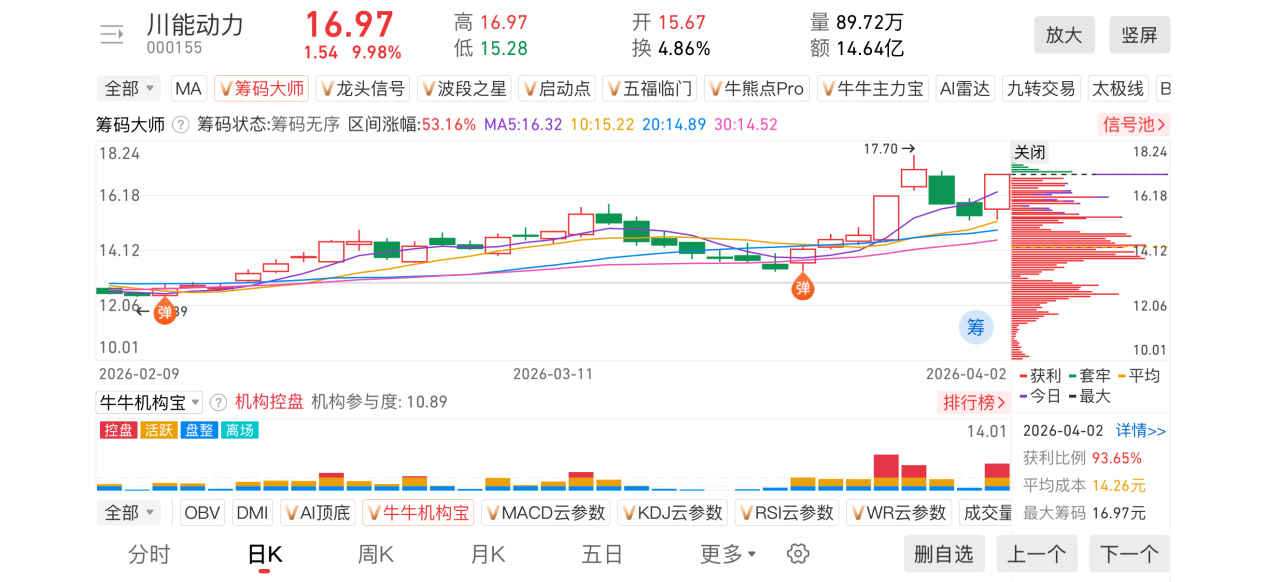Select the MA indicator chip

point(188,89)
